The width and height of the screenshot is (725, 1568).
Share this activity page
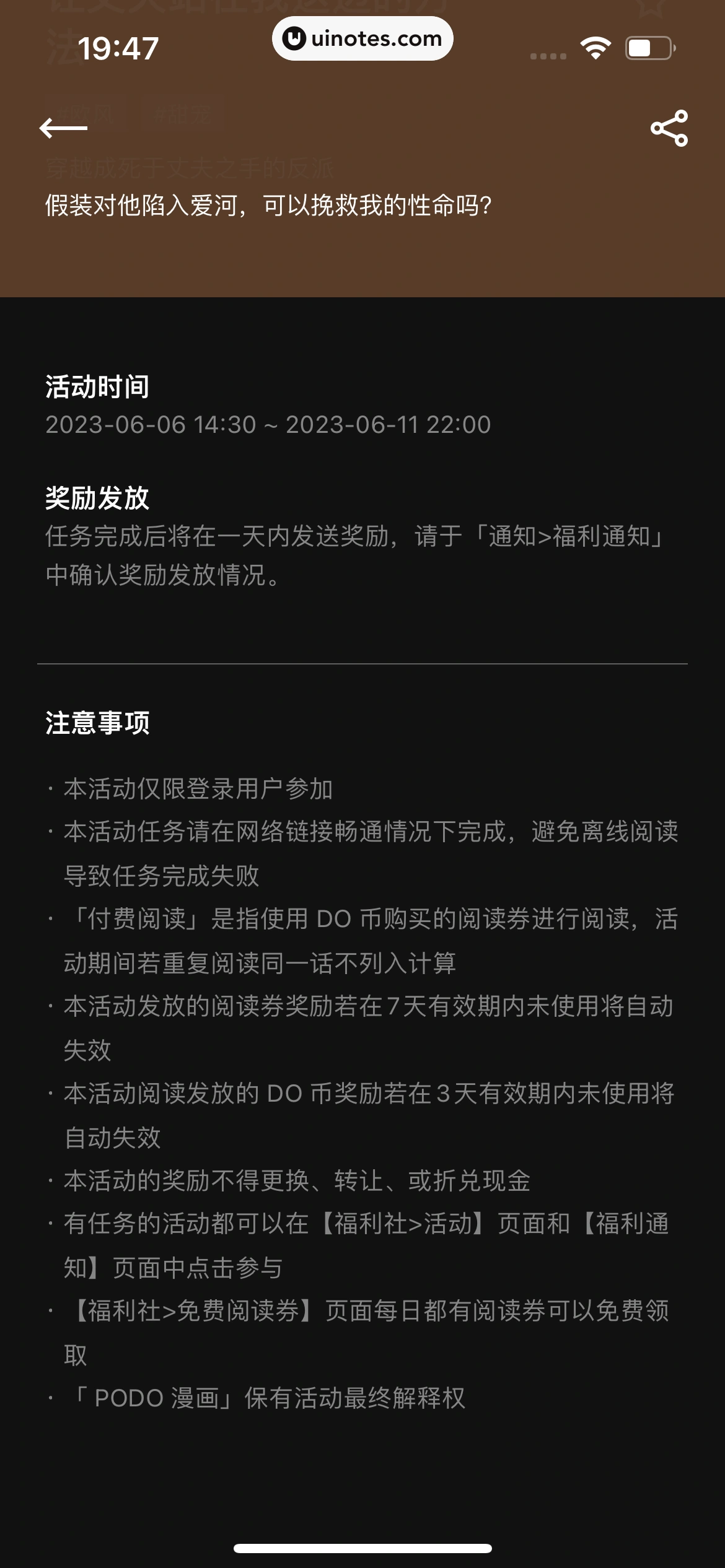tap(669, 128)
